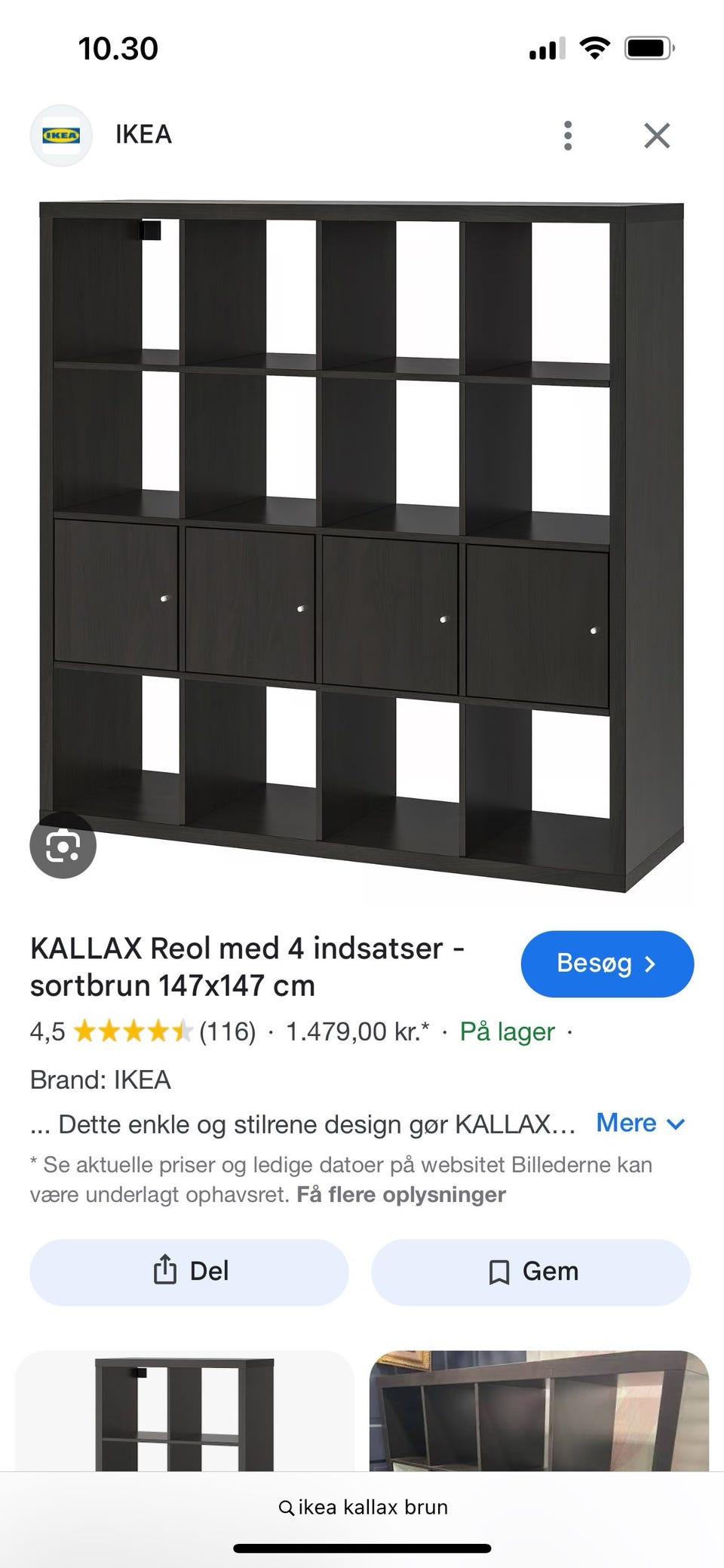The height and width of the screenshot is (1568, 724).
Task: Tap the magnifier icon in the search pill
Action: pyautogui.click(x=288, y=1507)
